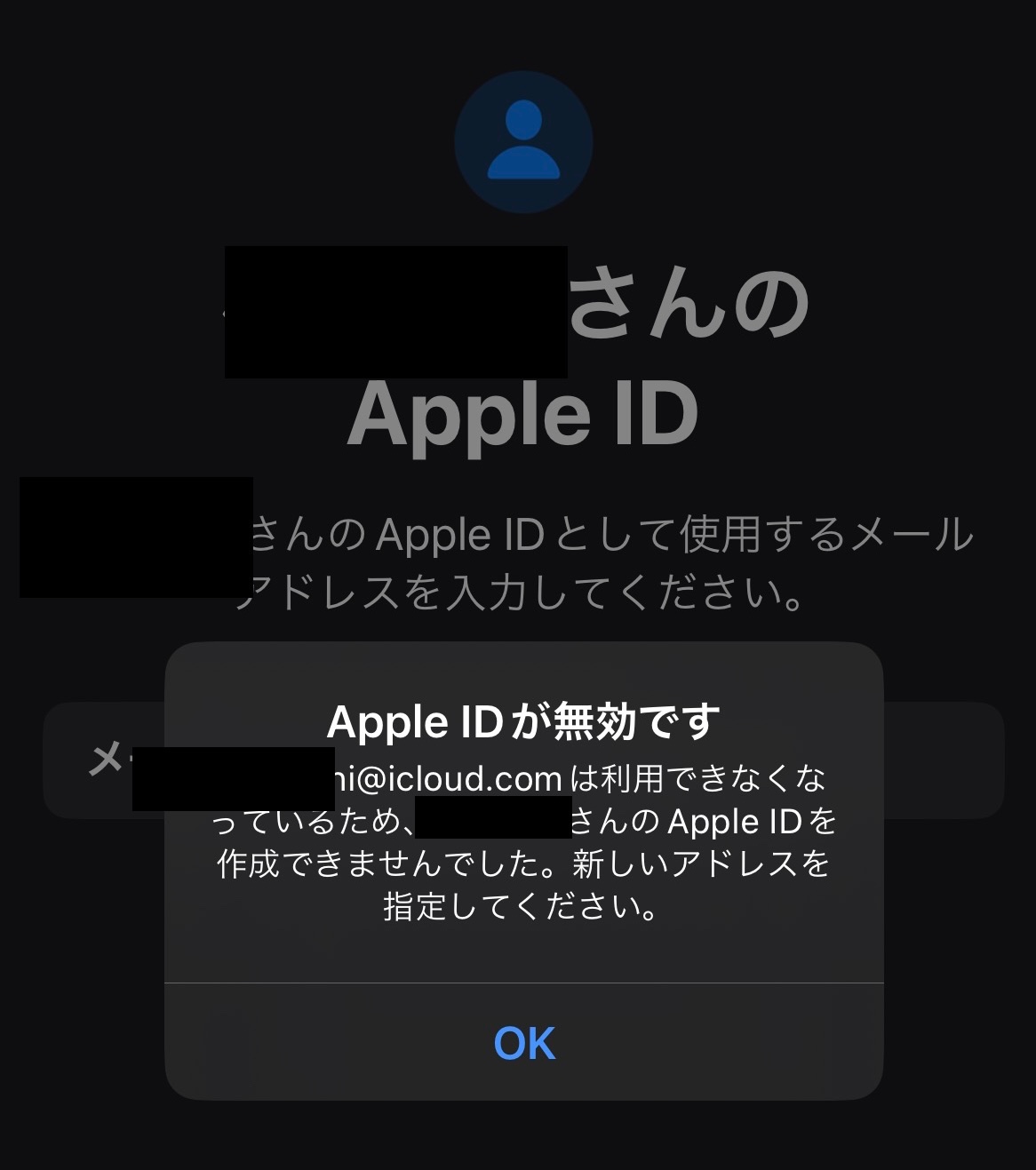
Task: Tap OK to dismiss the invalid Apple ID alert
Action: 524,1043
